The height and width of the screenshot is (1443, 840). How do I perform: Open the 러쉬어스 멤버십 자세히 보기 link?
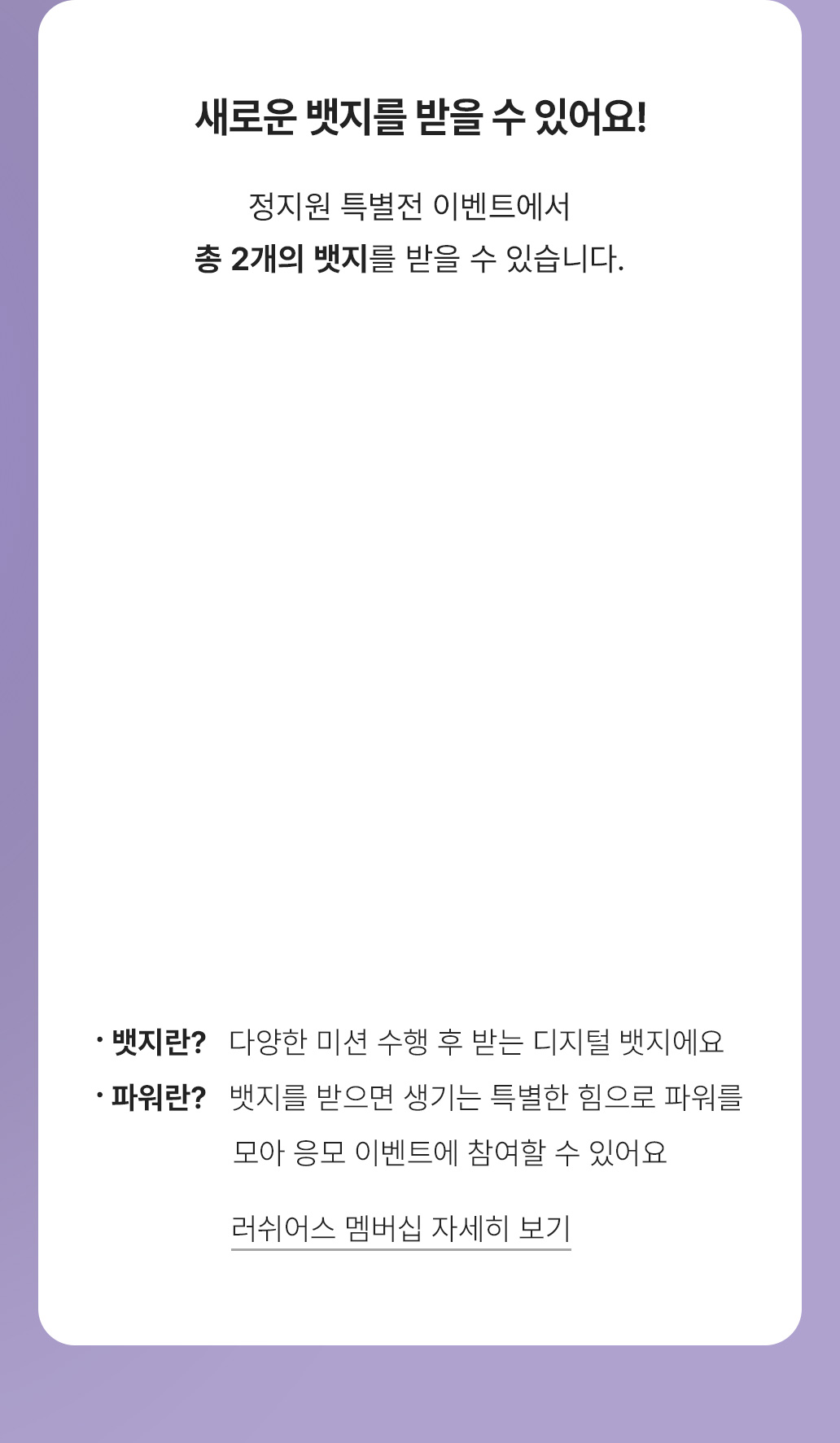(x=400, y=1227)
